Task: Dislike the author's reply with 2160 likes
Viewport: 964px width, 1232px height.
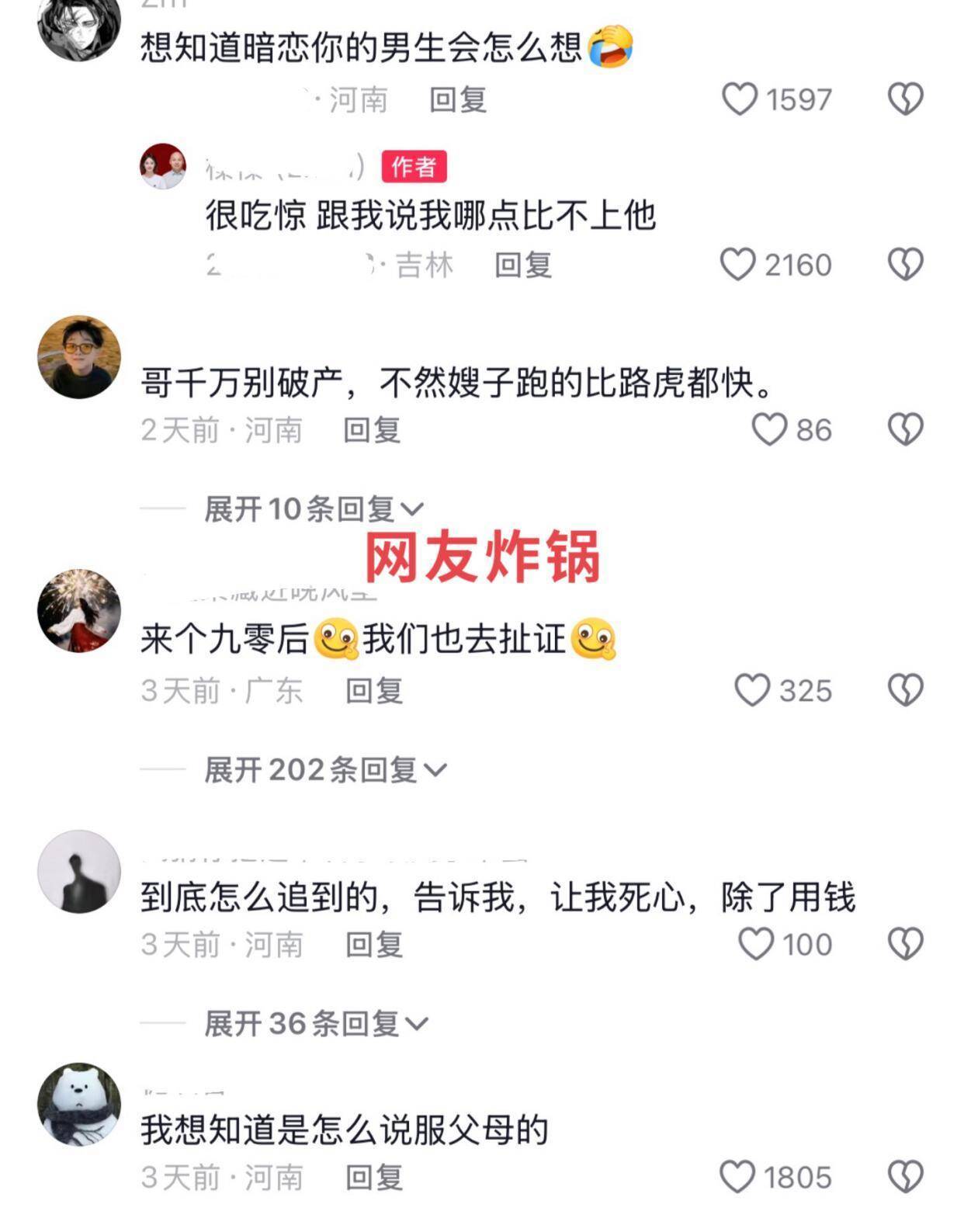Action: (x=905, y=264)
